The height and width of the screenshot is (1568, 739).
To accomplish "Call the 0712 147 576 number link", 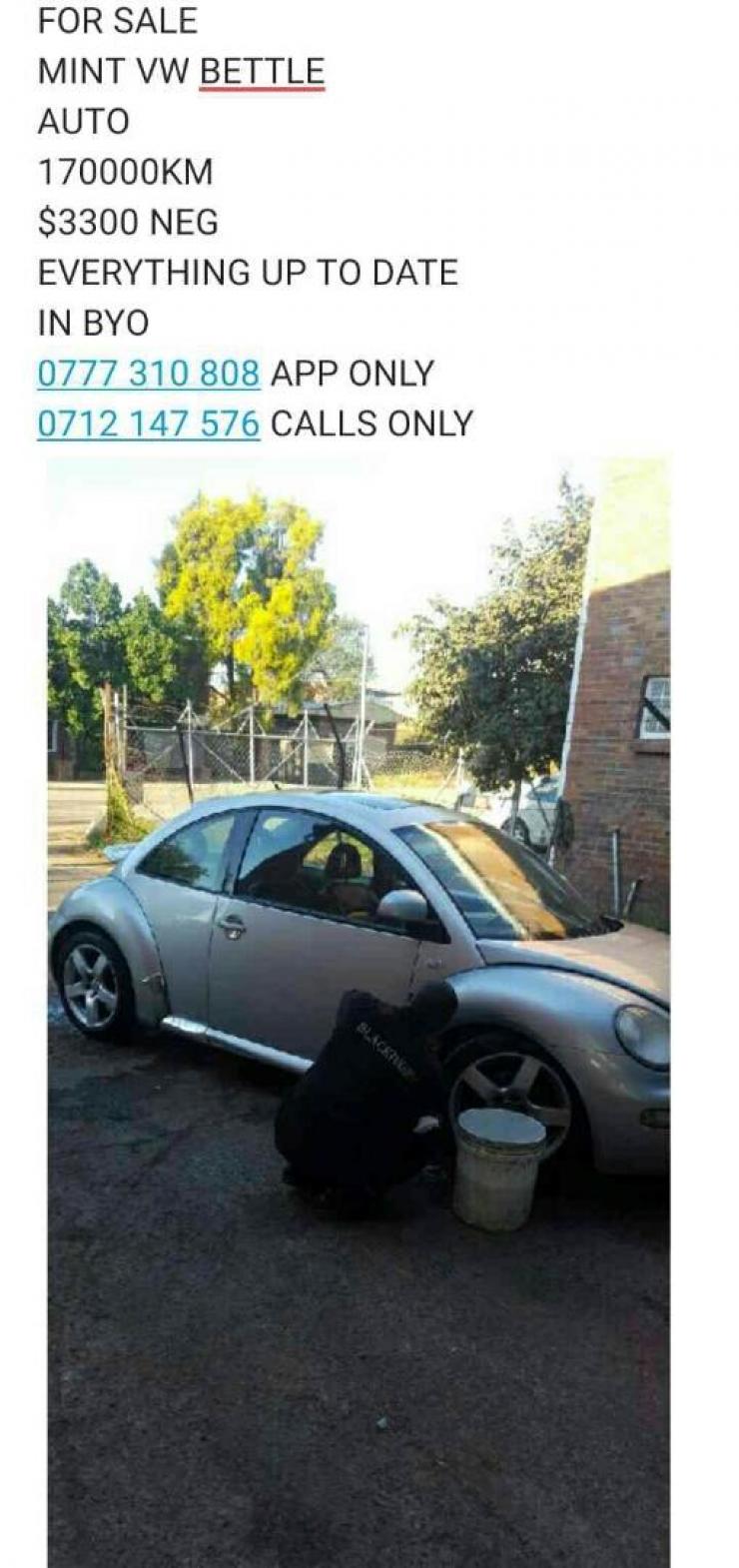I will [149, 423].
